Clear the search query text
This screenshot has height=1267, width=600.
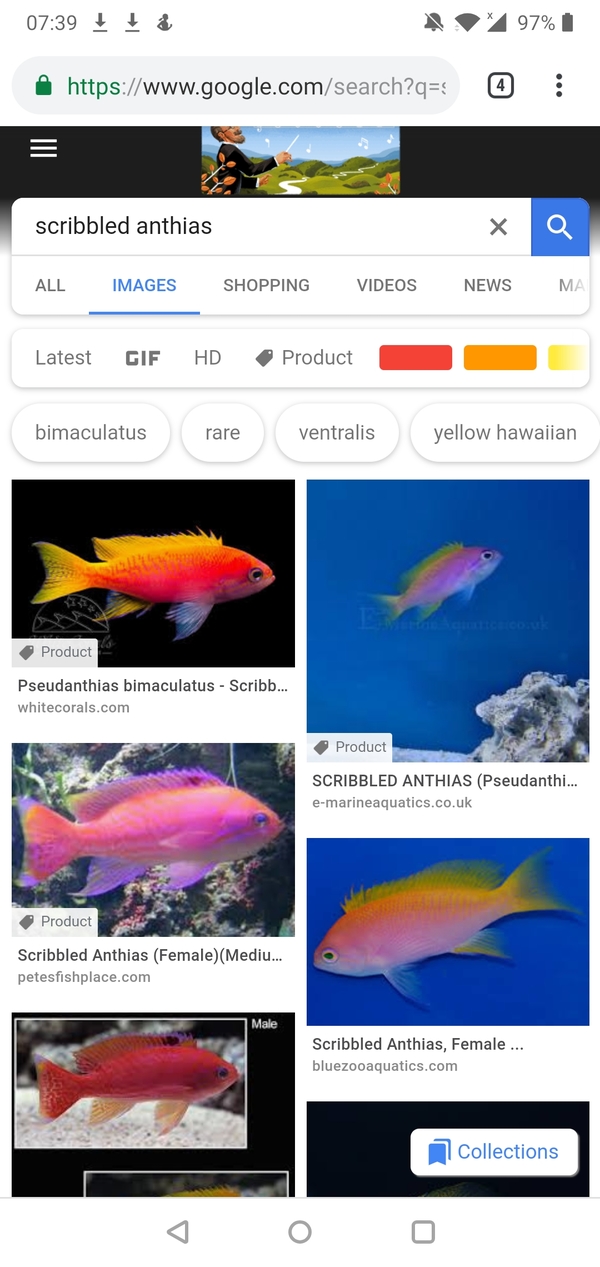(x=498, y=227)
